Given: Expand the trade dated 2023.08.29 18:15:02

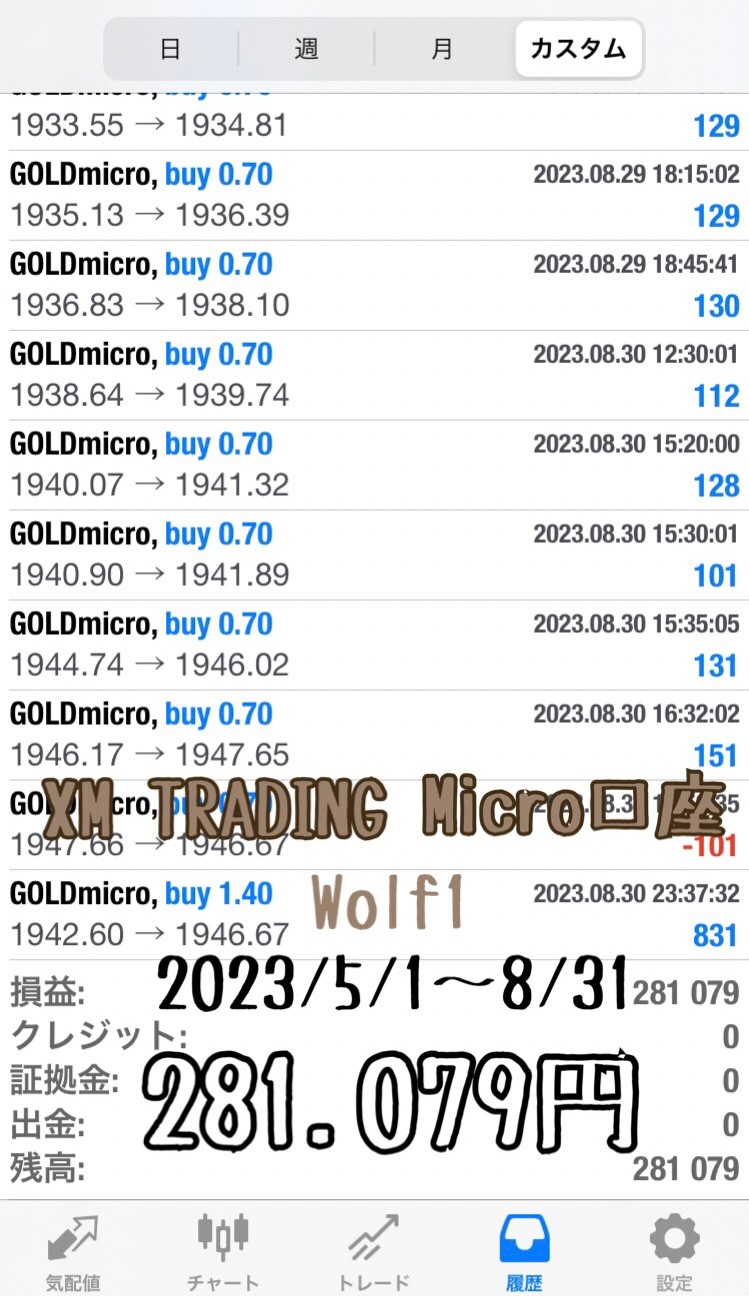Looking at the screenshot, I should point(374,196).
